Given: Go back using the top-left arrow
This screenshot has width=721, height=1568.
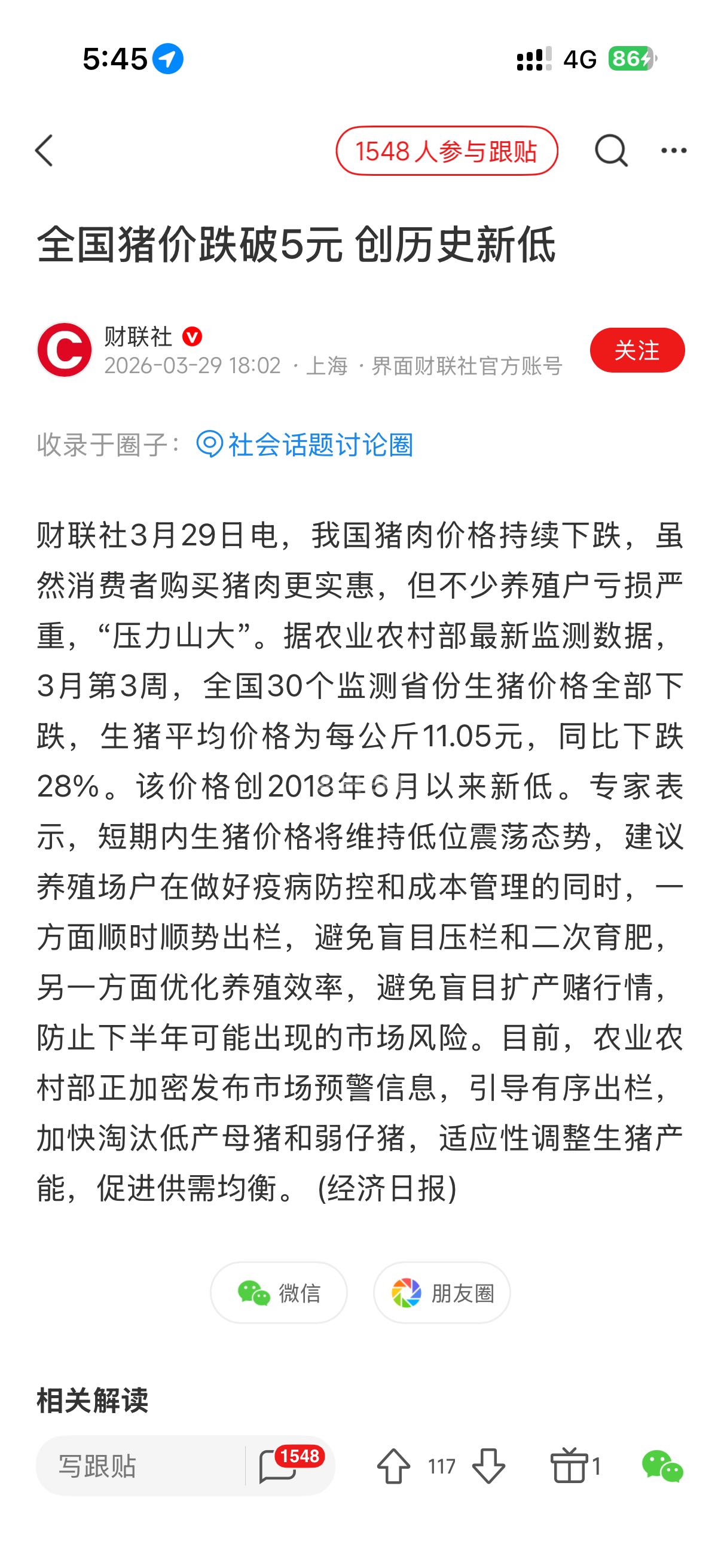Looking at the screenshot, I should (x=44, y=150).
